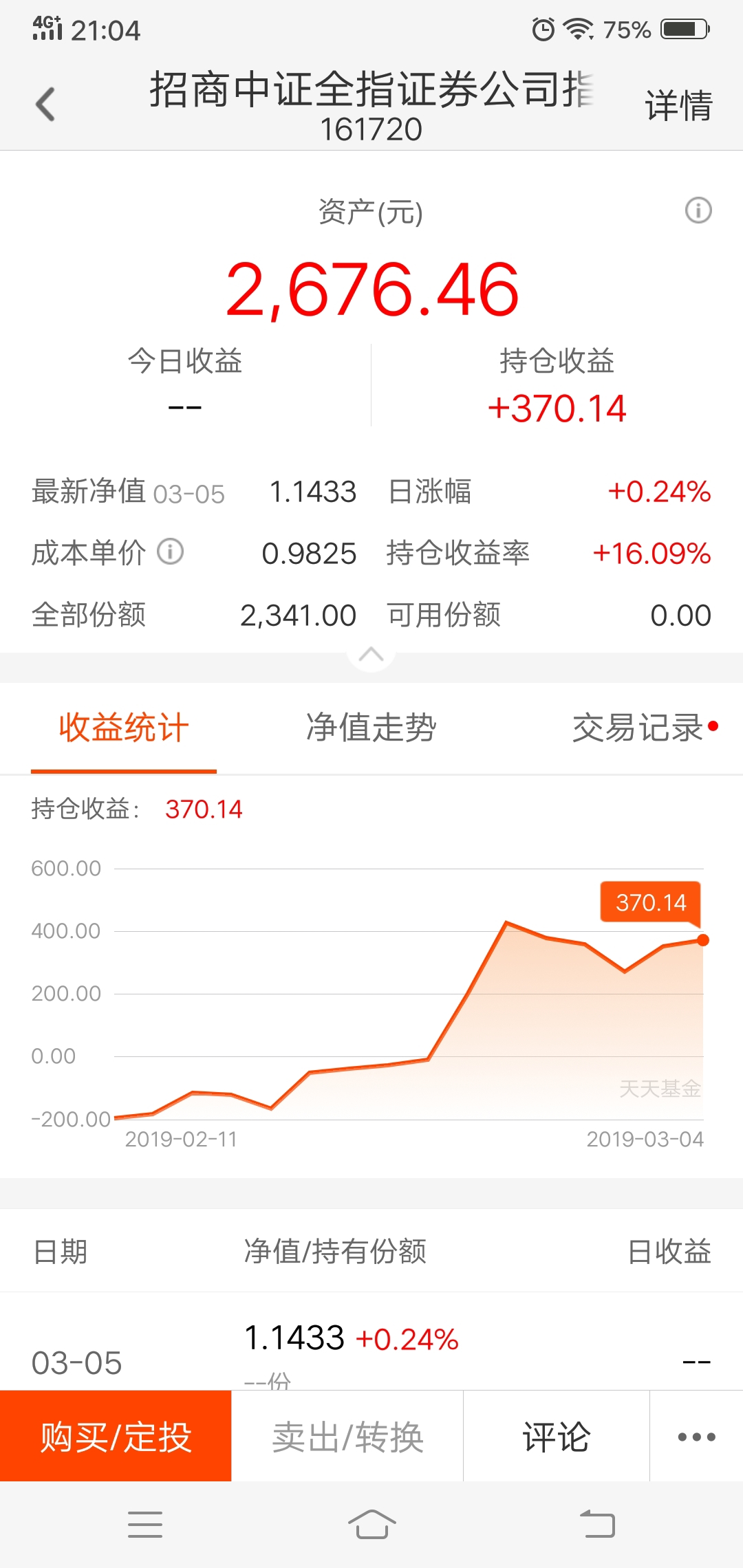The height and width of the screenshot is (1568, 743).
Task: Open the 详情 details page
Action: pos(678,106)
